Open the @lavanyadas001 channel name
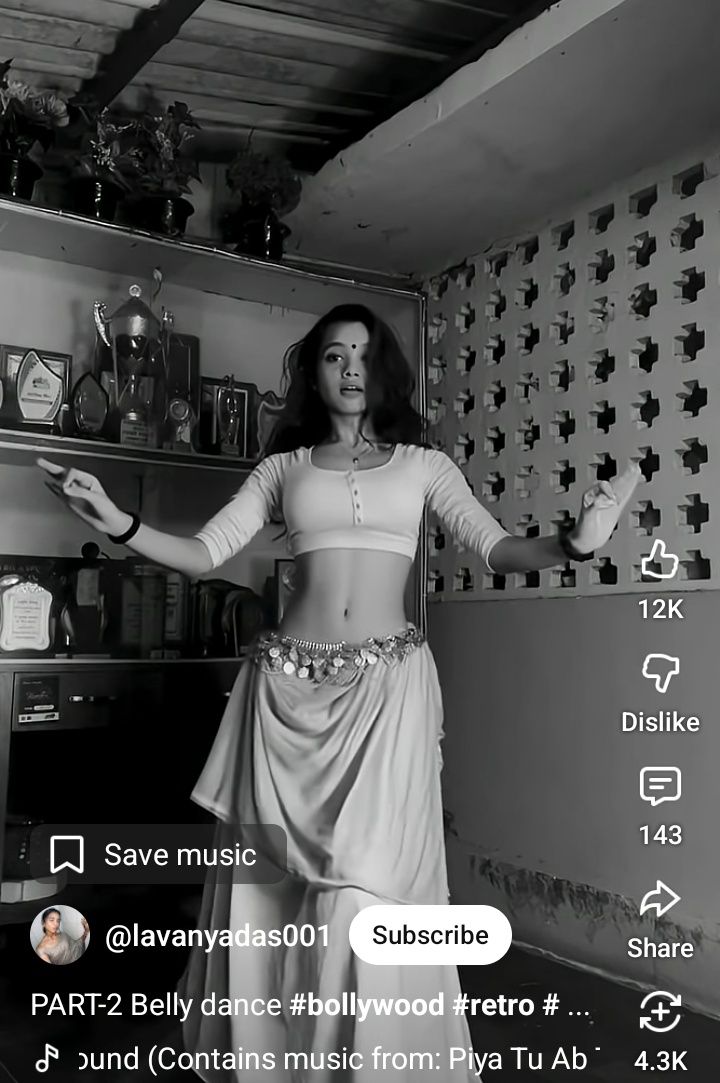This screenshot has height=1083, width=720. pyautogui.click(x=218, y=936)
